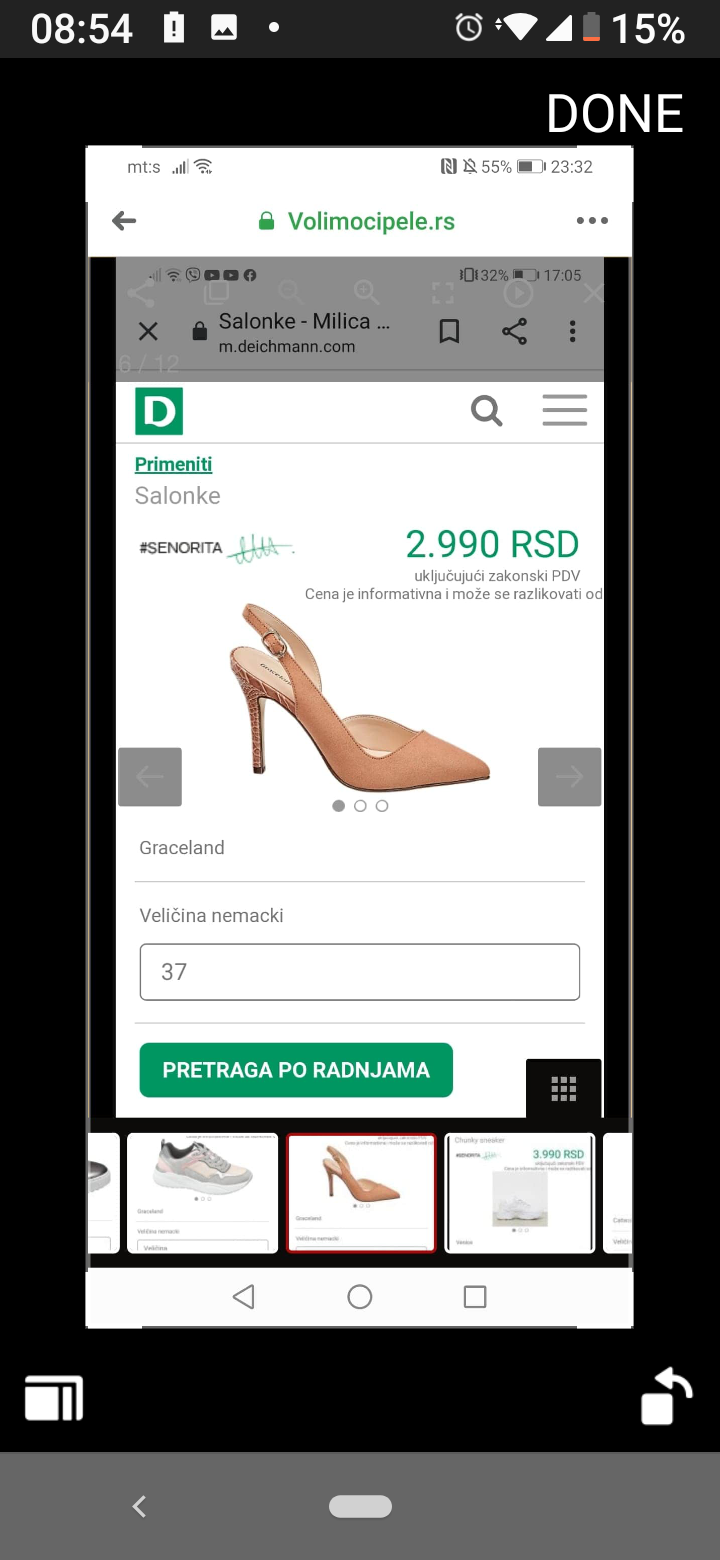Go back with the system back arrow

tap(139, 1506)
